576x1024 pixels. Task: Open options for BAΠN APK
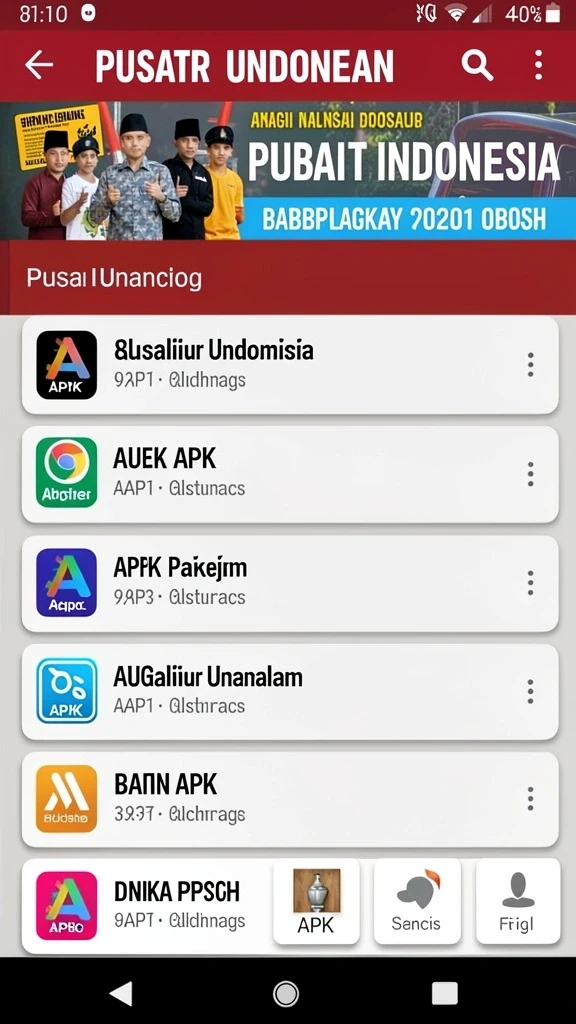[530, 799]
